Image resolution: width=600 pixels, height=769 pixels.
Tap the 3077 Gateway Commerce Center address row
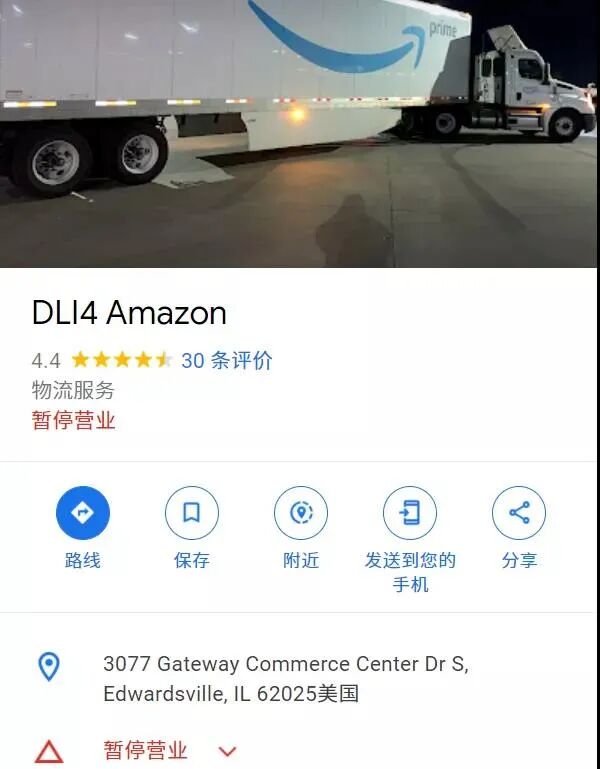[x=298, y=679]
